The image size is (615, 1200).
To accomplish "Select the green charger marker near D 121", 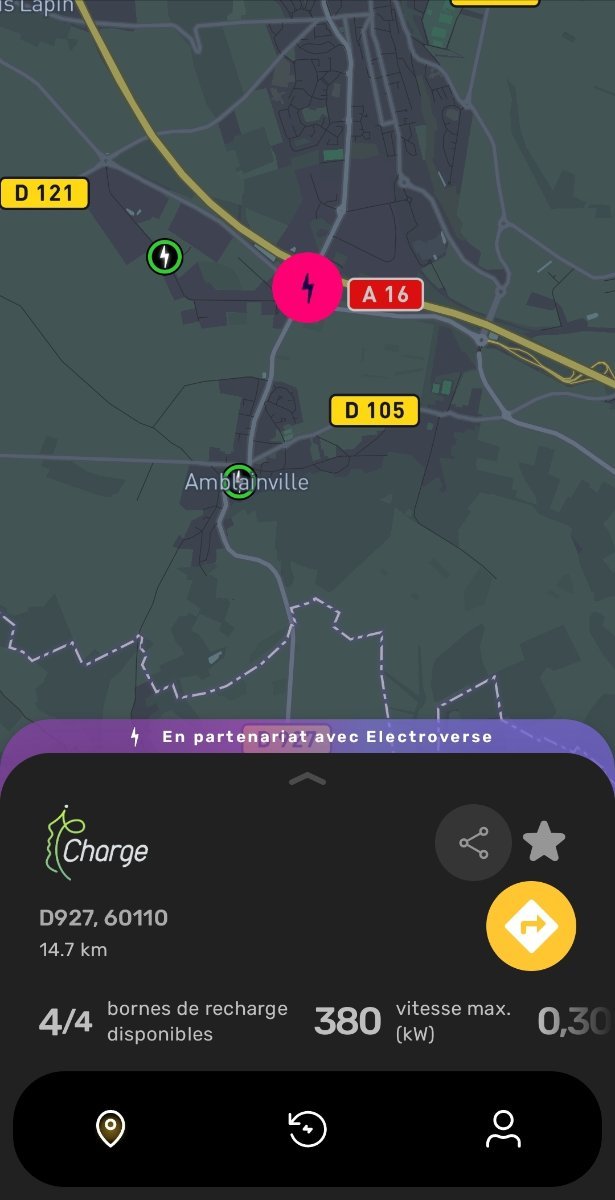I will [x=164, y=257].
